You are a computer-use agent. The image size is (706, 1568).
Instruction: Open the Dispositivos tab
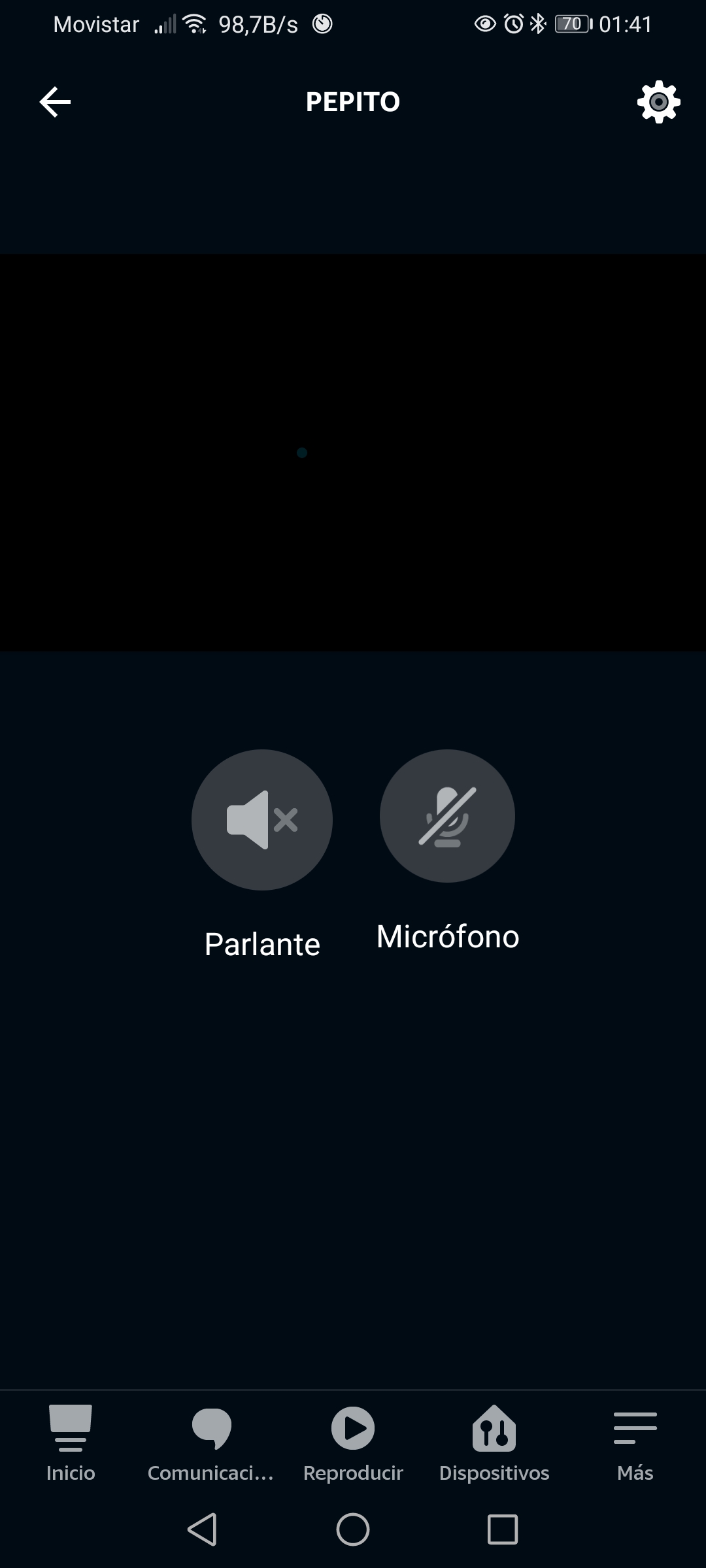pyautogui.click(x=494, y=1443)
